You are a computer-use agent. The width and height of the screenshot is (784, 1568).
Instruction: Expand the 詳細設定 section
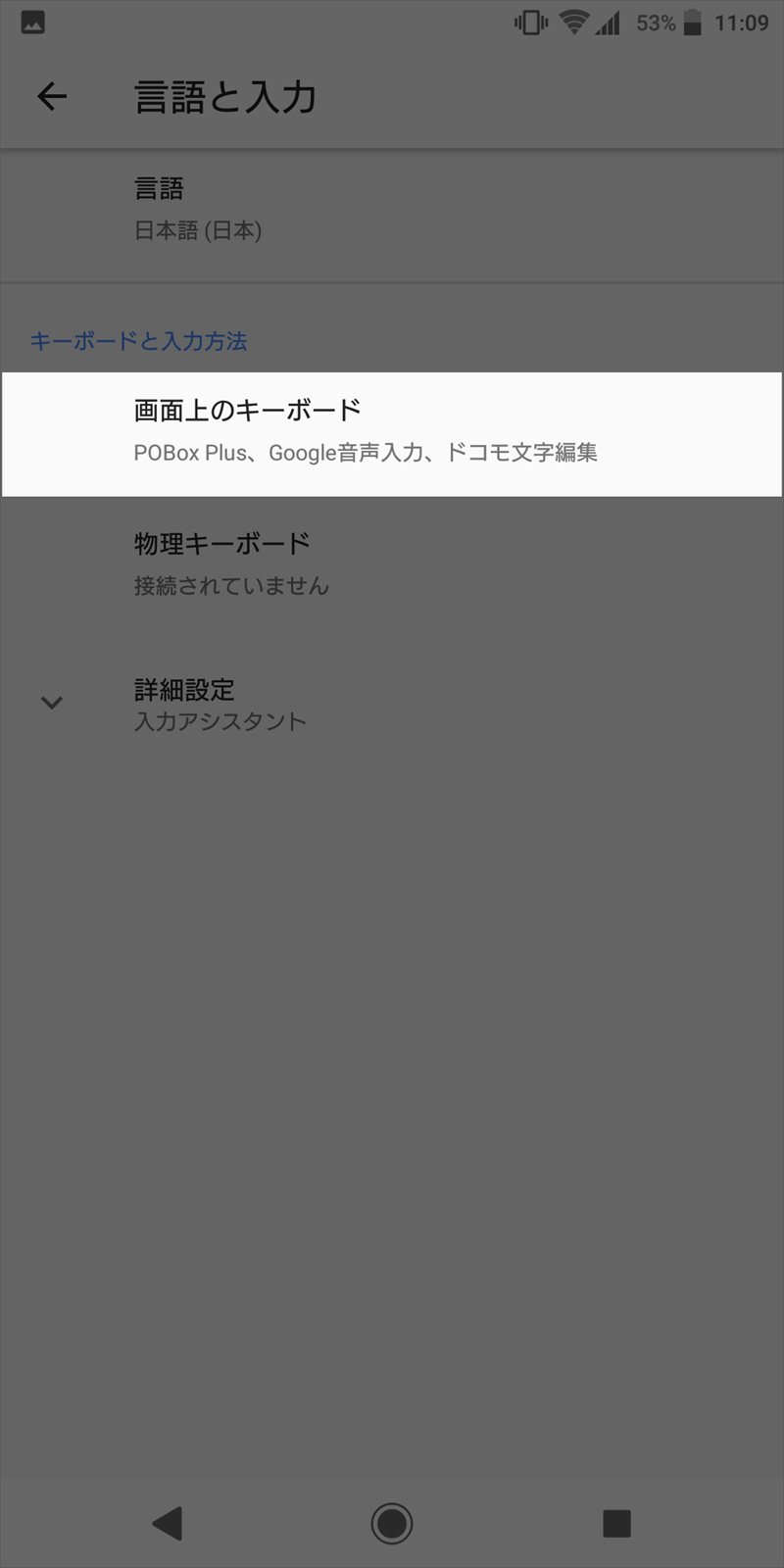coord(392,704)
